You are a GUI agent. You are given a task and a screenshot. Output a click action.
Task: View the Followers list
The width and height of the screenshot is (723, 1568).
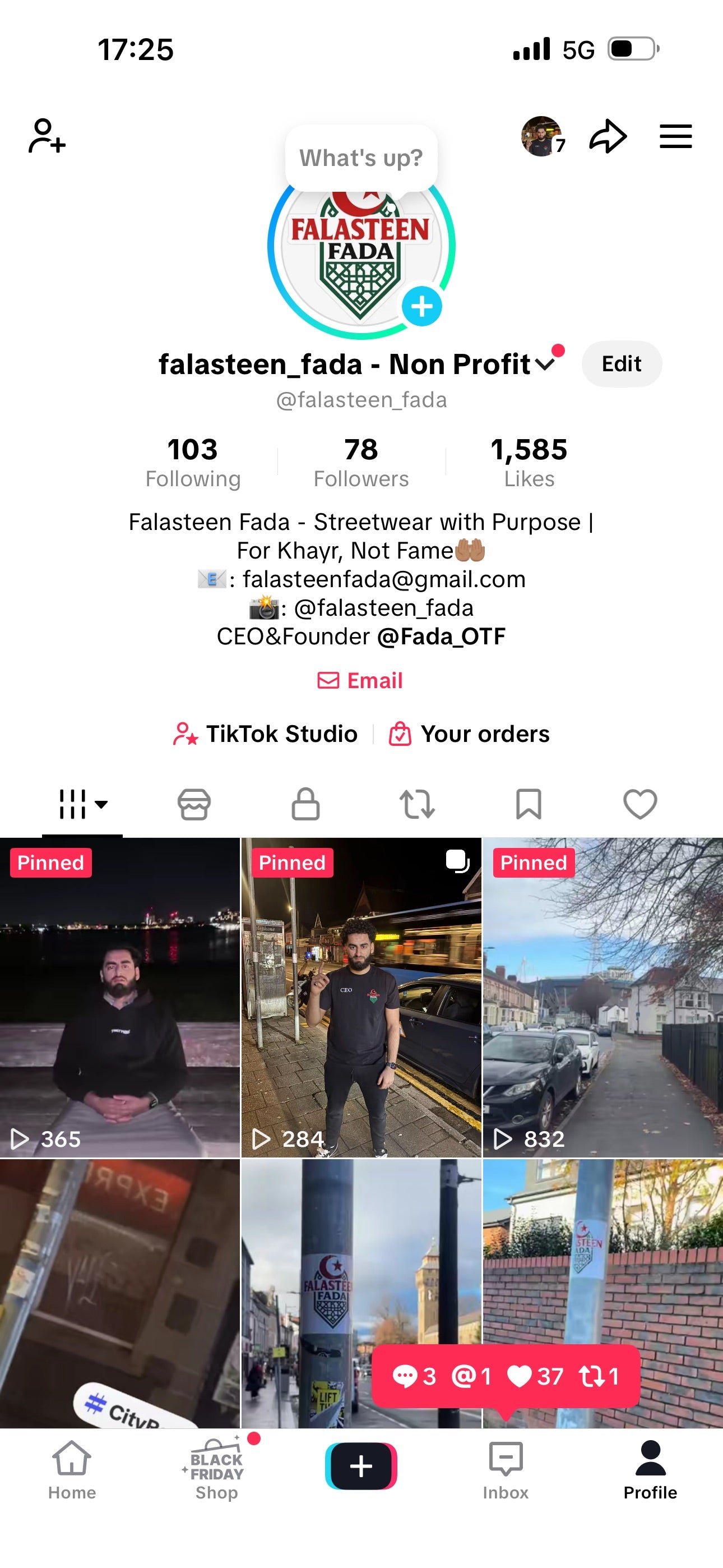(361, 463)
